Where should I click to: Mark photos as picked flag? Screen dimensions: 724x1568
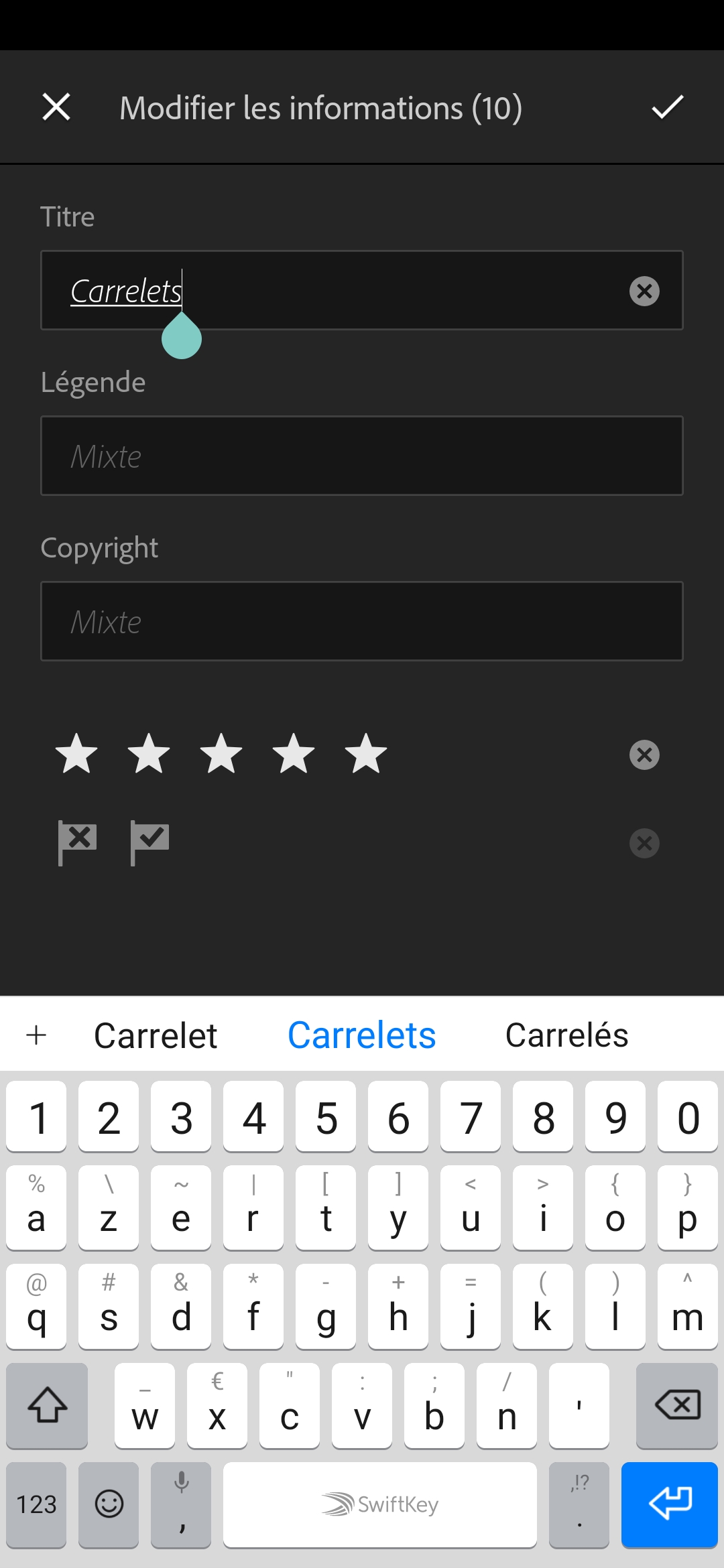tap(149, 842)
